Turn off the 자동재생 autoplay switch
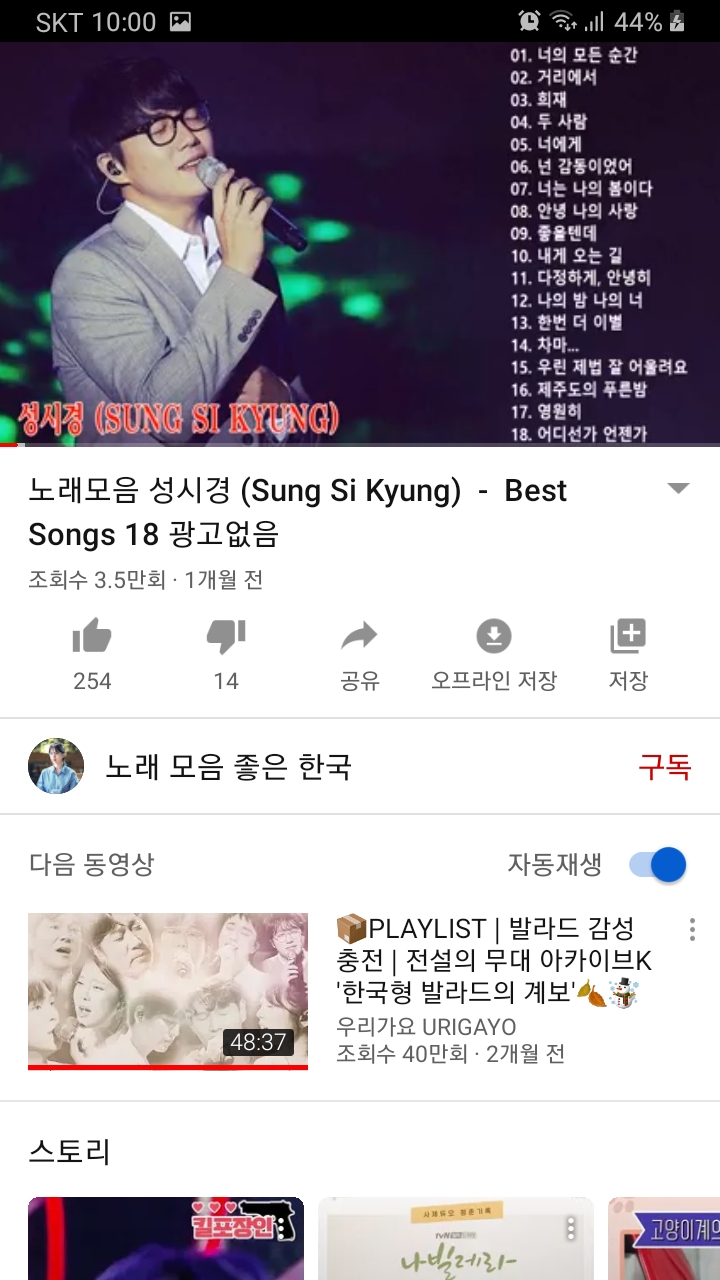 657,864
